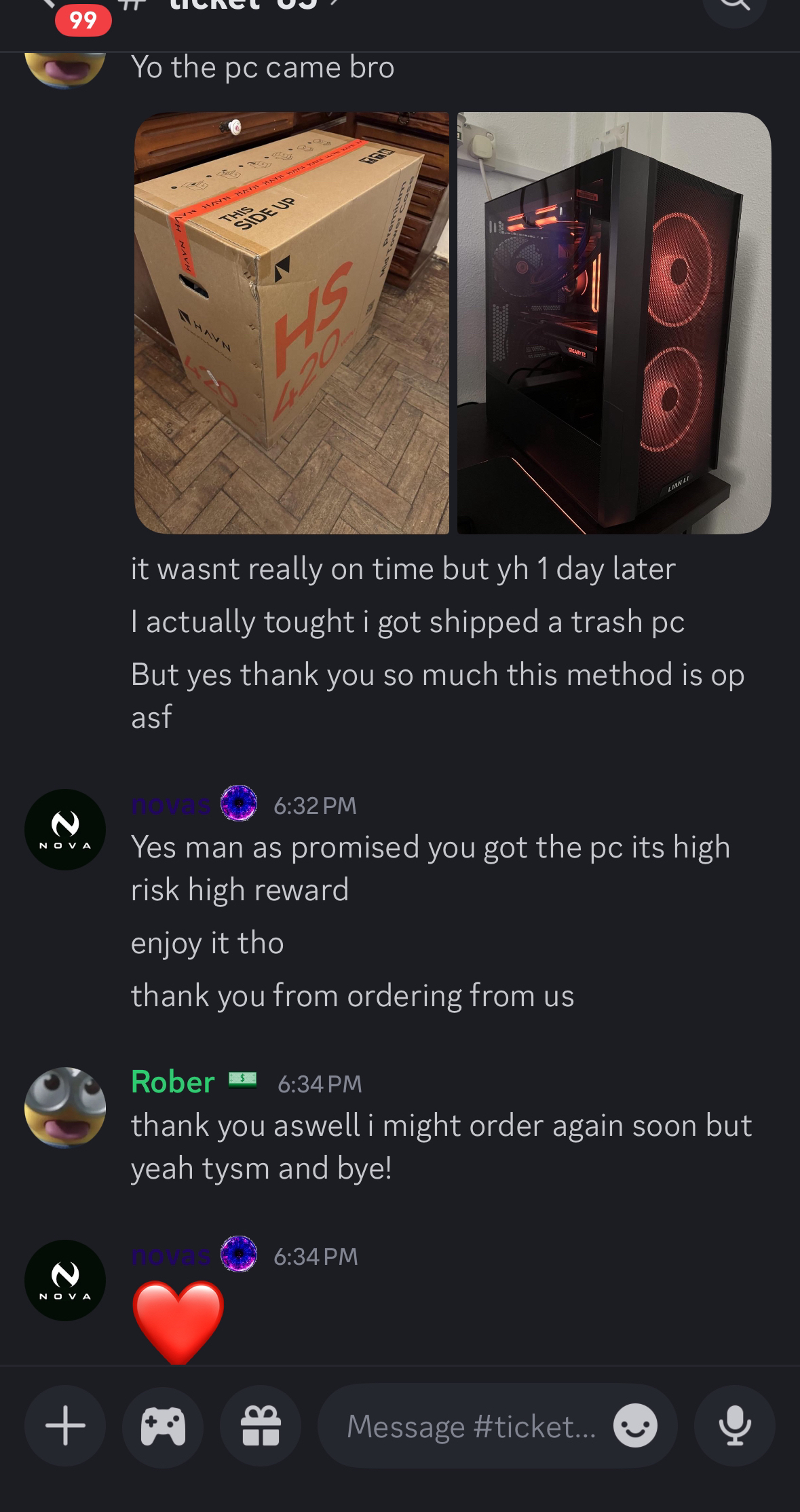Image resolution: width=800 pixels, height=1512 pixels.
Task: View the PC tower photo
Action: [x=613, y=323]
